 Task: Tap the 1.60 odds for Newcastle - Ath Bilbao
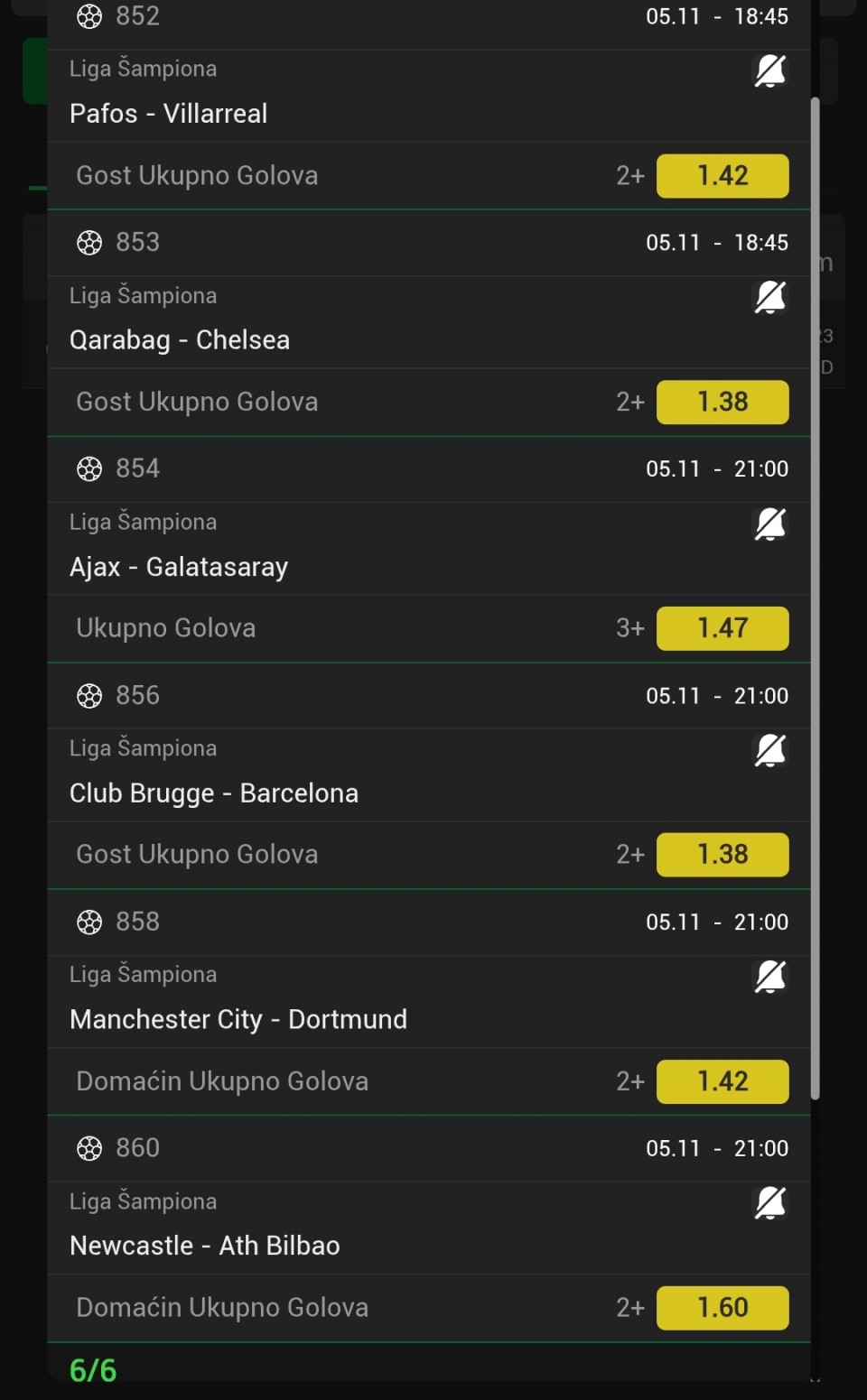click(x=722, y=1308)
